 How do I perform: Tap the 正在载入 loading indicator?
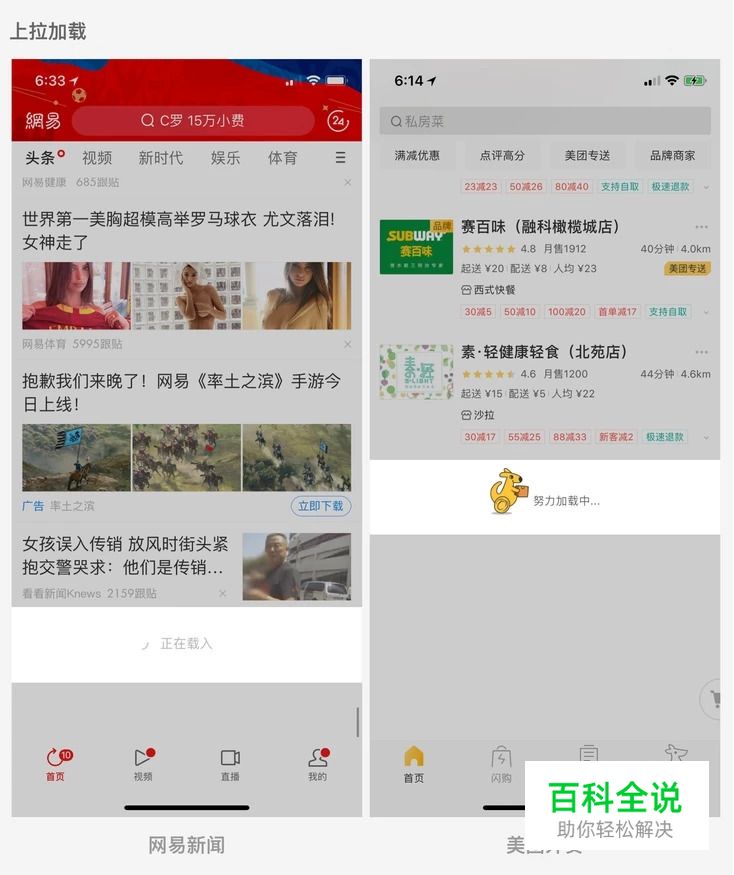(x=186, y=643)
